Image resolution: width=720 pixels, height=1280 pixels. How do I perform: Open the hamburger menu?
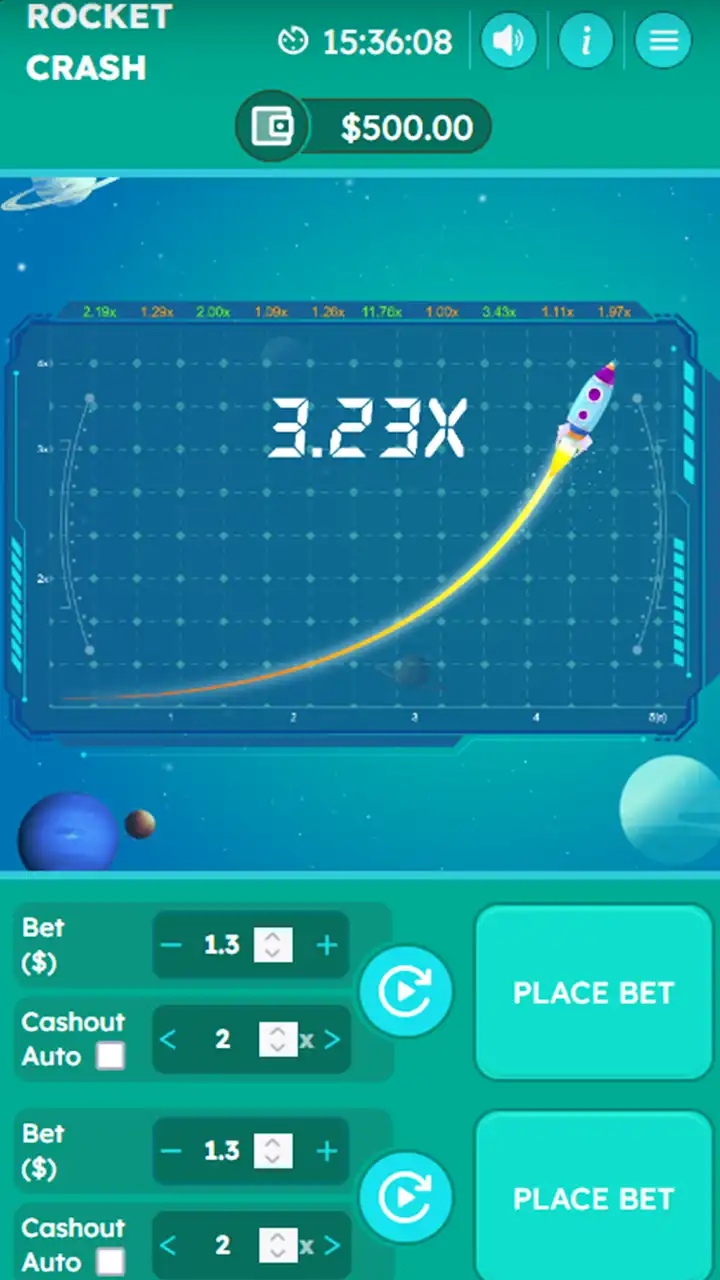pyautogui.click(x=663, y=41)
